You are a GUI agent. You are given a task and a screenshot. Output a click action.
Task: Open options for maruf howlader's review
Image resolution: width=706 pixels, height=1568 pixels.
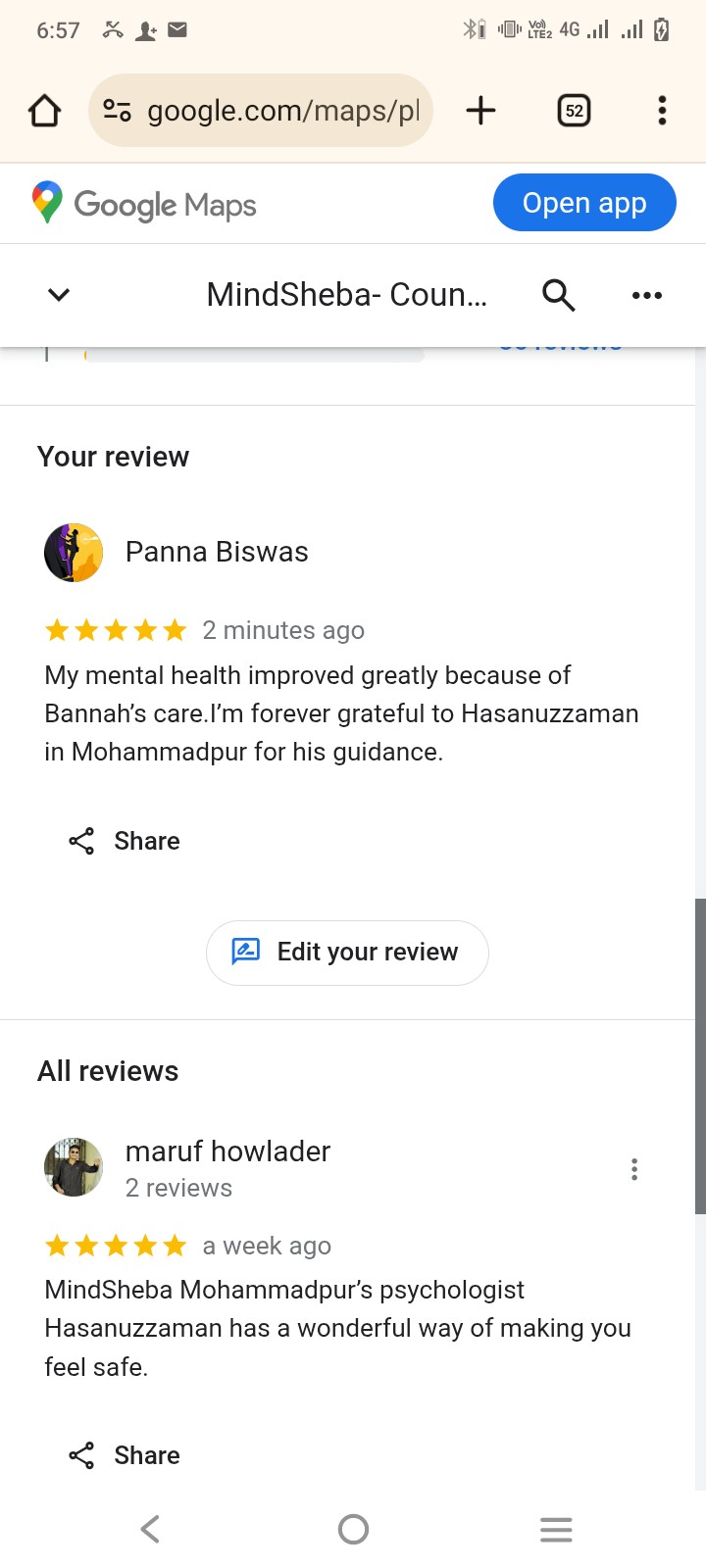634,1168
